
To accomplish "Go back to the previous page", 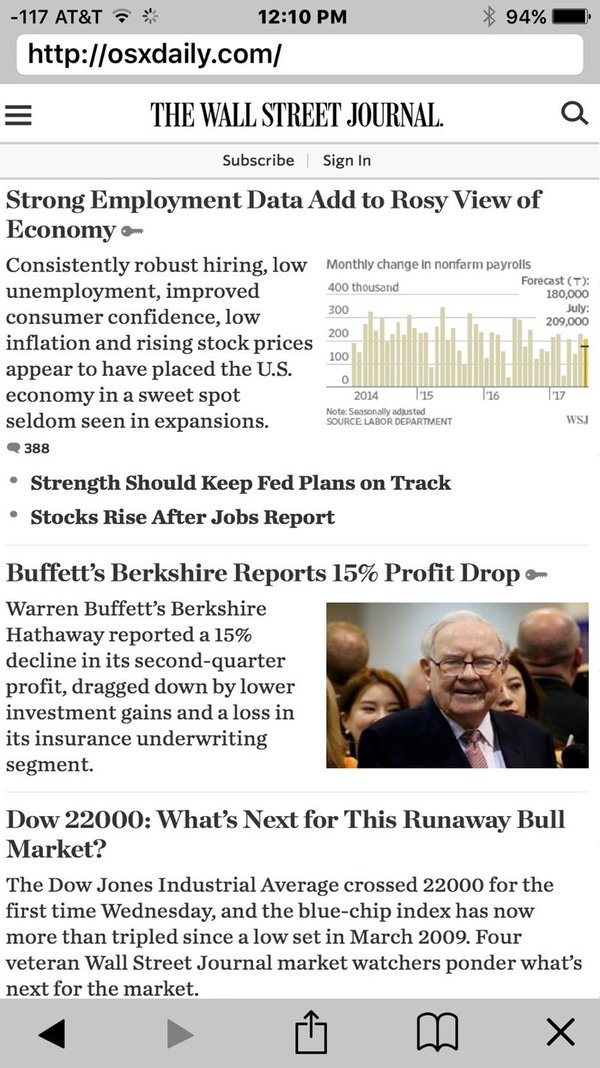I will click(50, 1033).
